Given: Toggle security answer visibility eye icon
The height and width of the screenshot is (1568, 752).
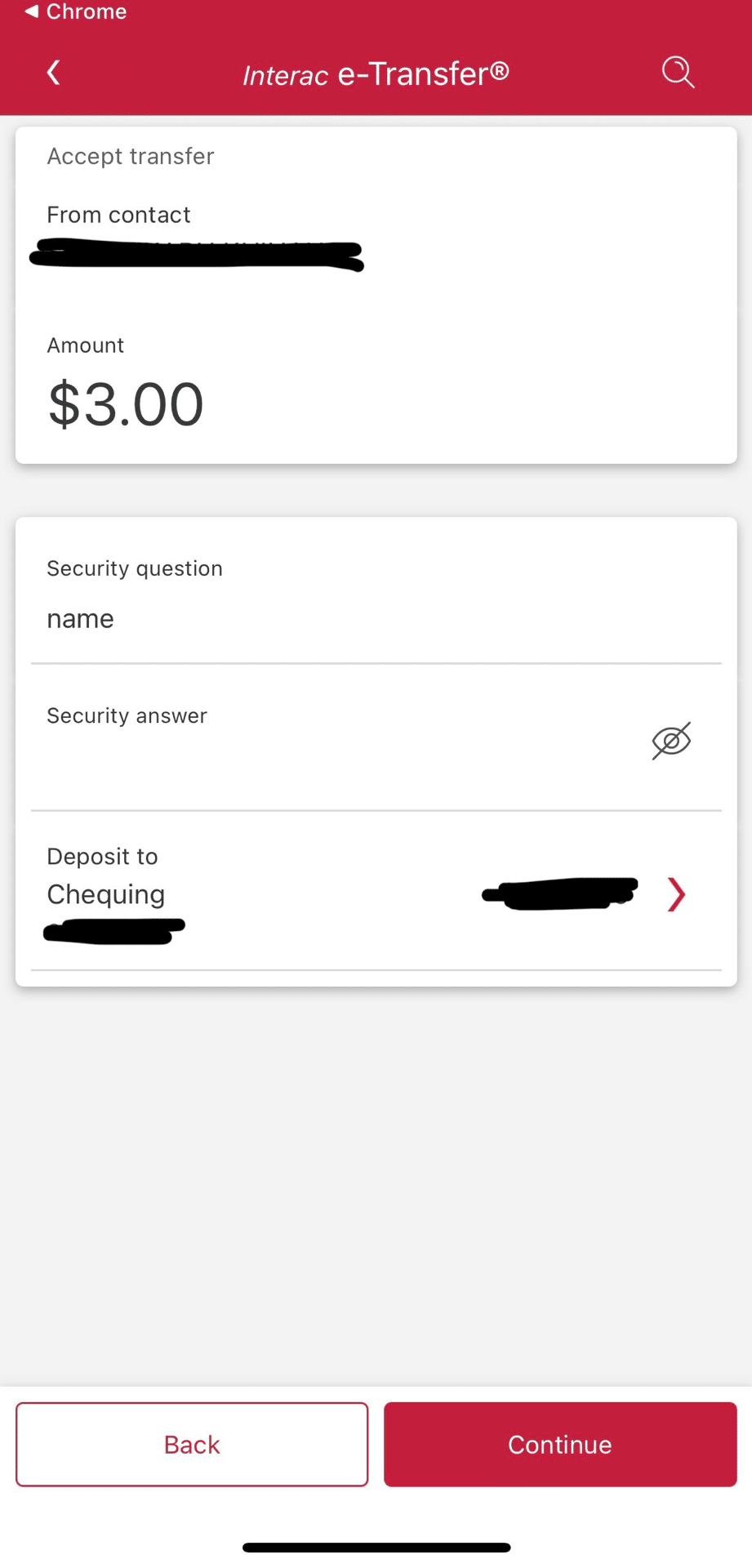Looking at the screenshot, I should click(x=671, y=741).
